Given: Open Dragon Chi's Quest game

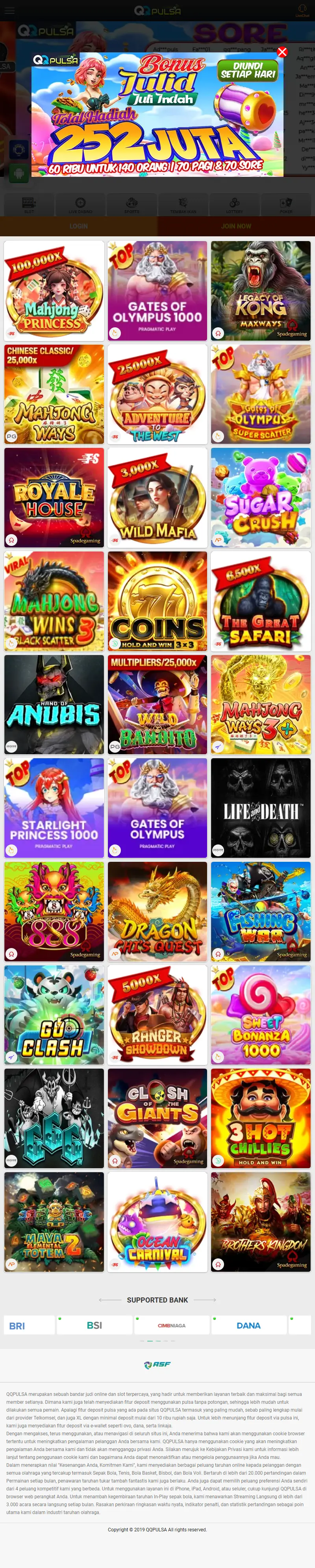Looking at the screenshot, I should click(x=157, y=912).
